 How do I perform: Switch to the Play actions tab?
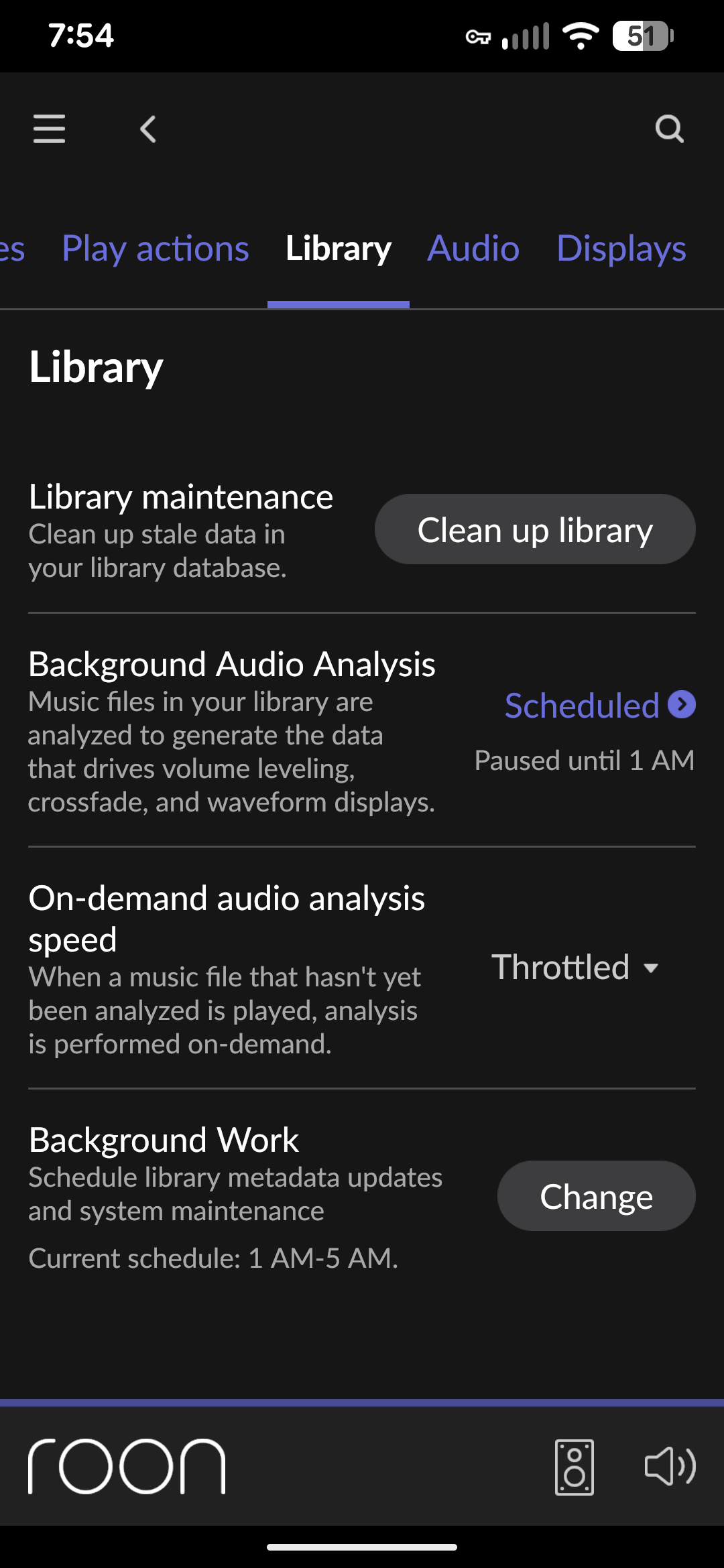coord(156,249)
